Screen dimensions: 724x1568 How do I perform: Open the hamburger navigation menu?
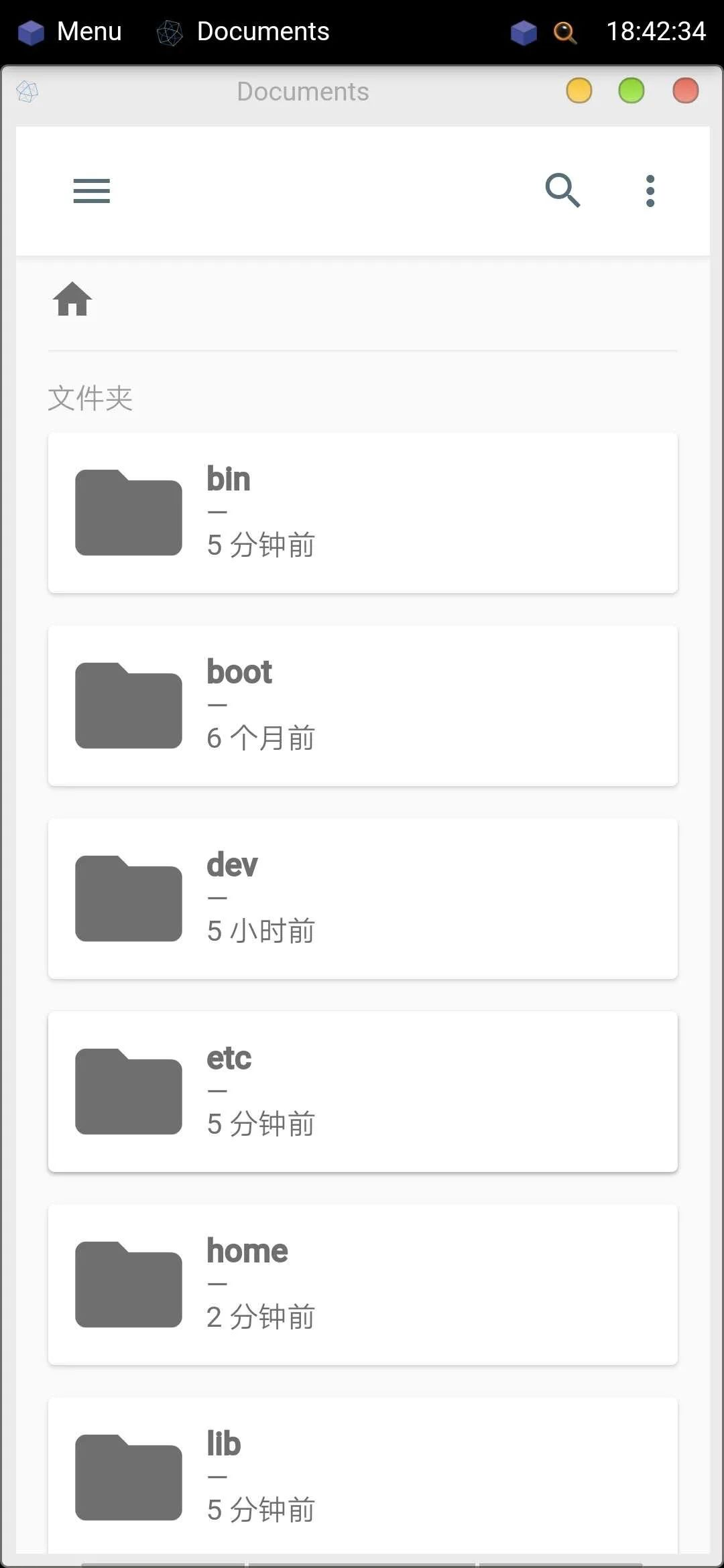pyautogui.click(x=90, y=191)
